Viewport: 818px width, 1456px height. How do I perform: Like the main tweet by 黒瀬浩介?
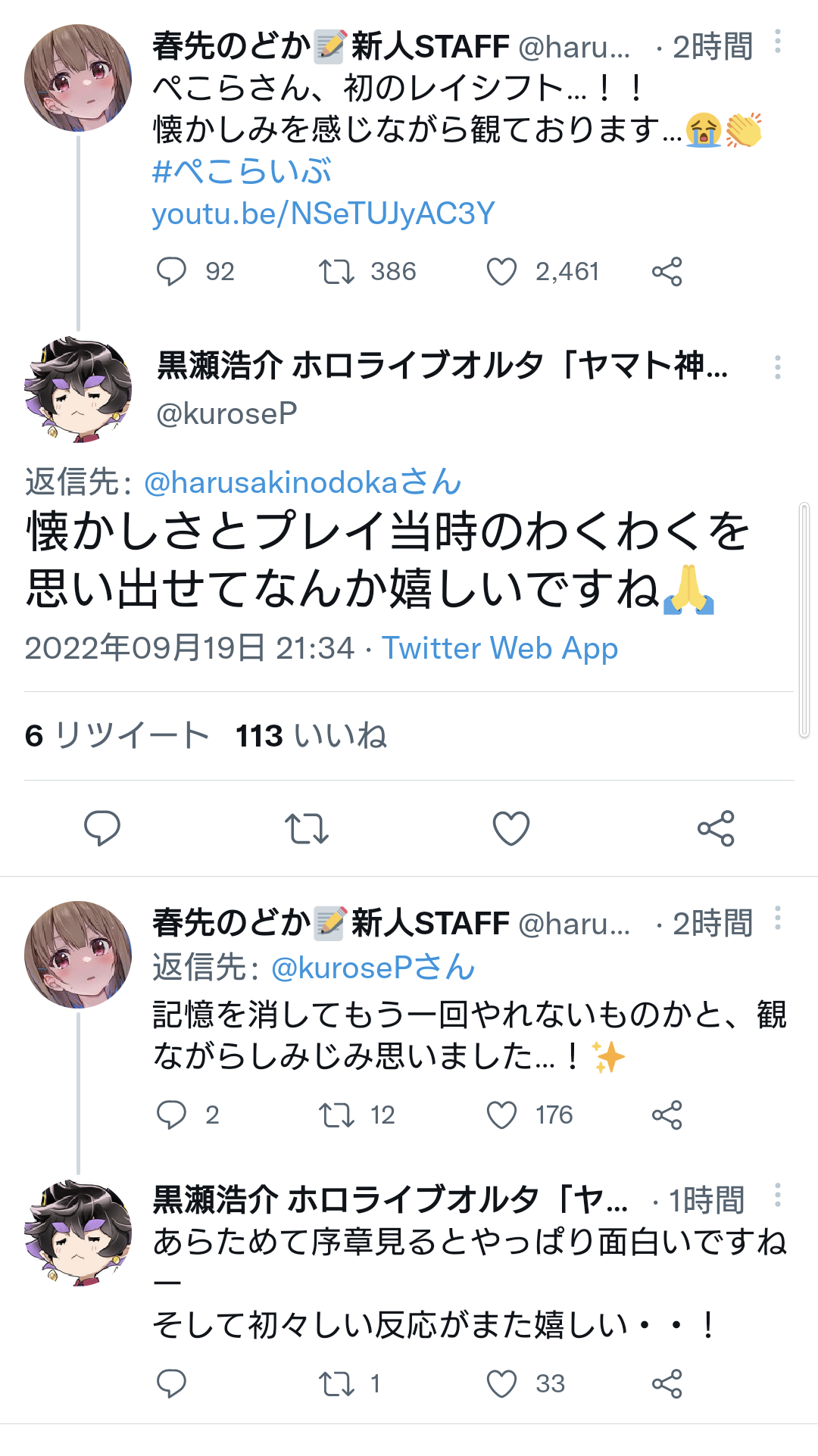511,828
